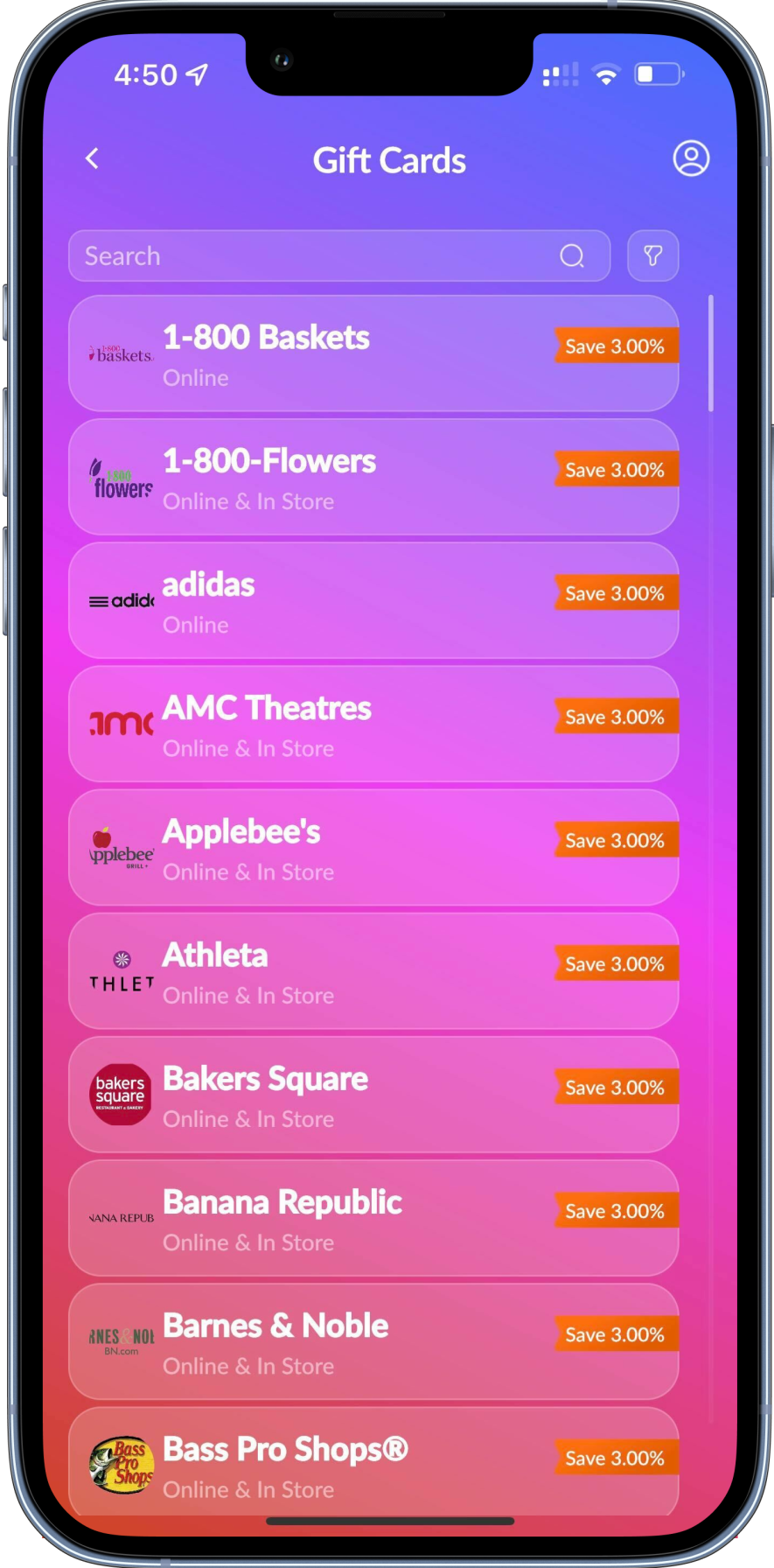Image resolution: width=774 pixels, height=1568 pixels.
Task: Open the Bakers Square gift card
Action: click(373, 1094)
